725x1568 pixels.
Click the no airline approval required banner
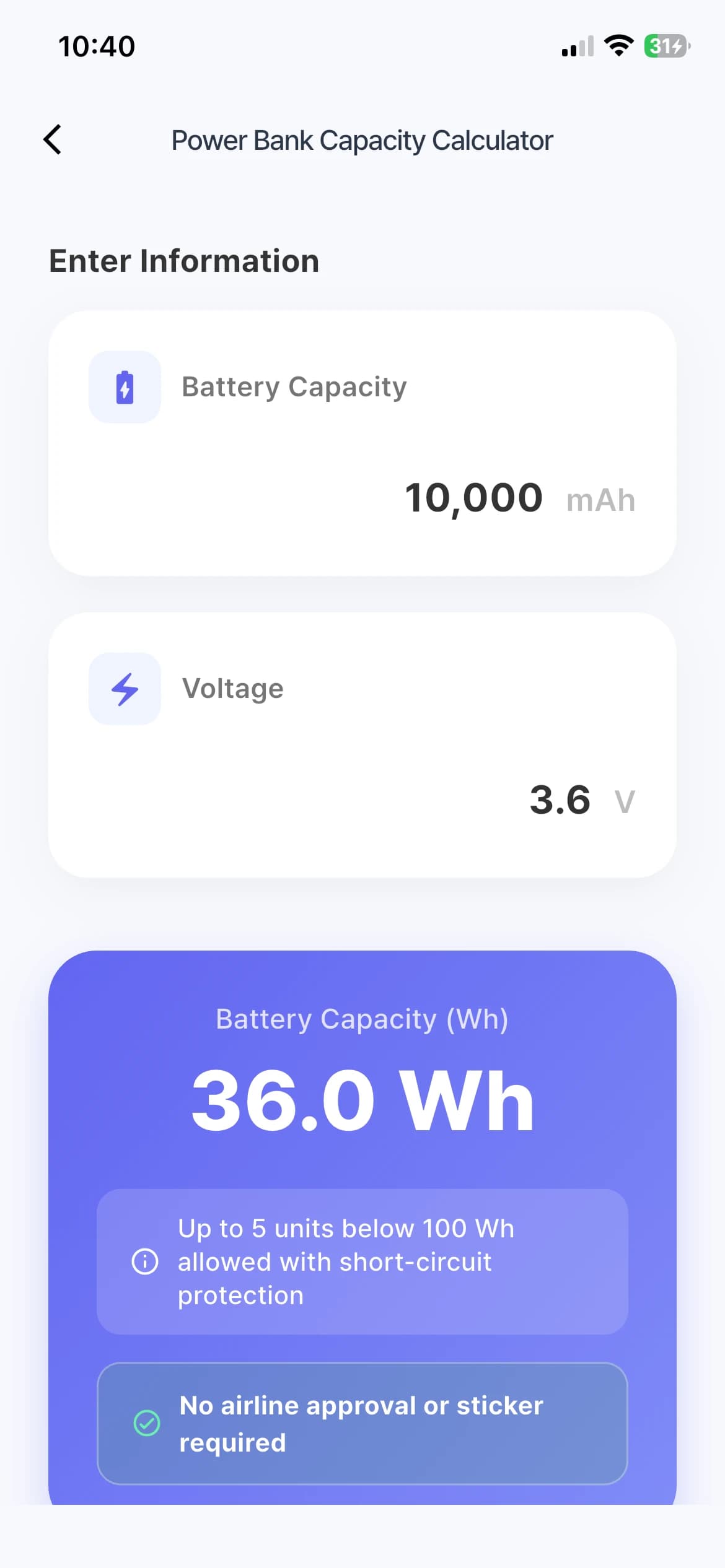tap(362, 1424)
